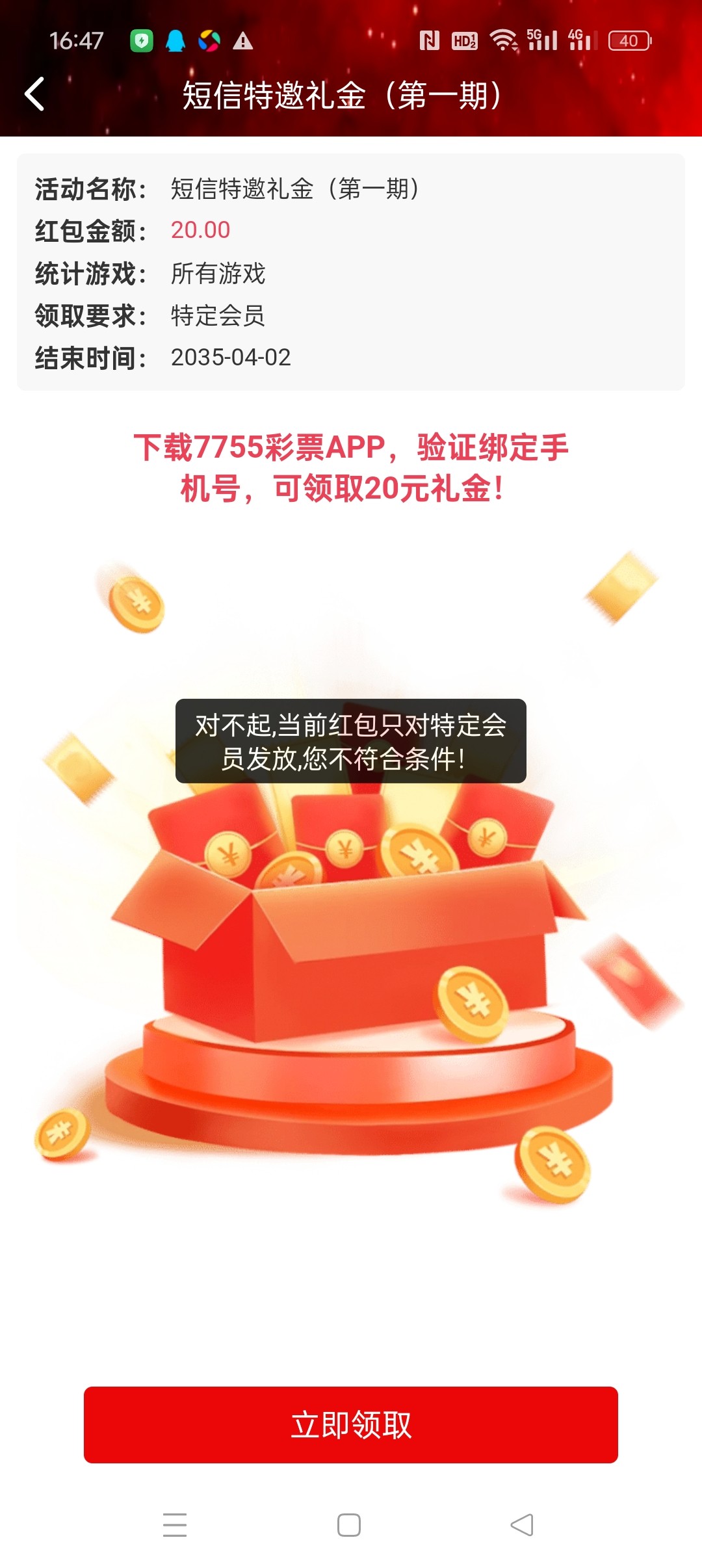
Task: Open recent apps from the navigation bar
Action: coord(175,1524)
